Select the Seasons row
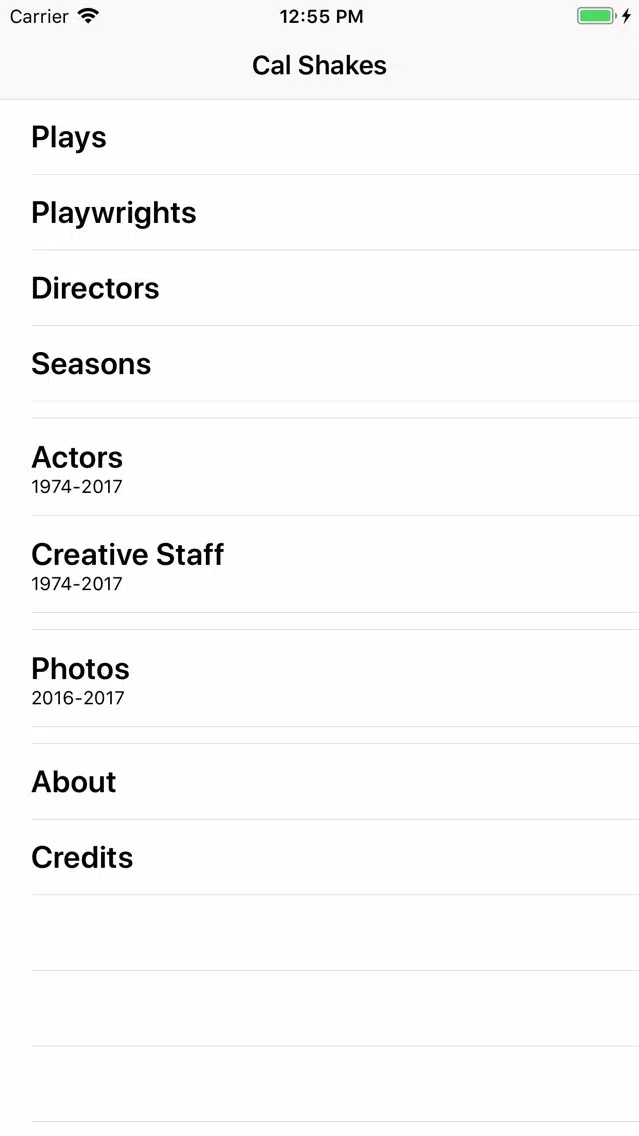Screen dimensions: 639x1136 click(320, 363)
